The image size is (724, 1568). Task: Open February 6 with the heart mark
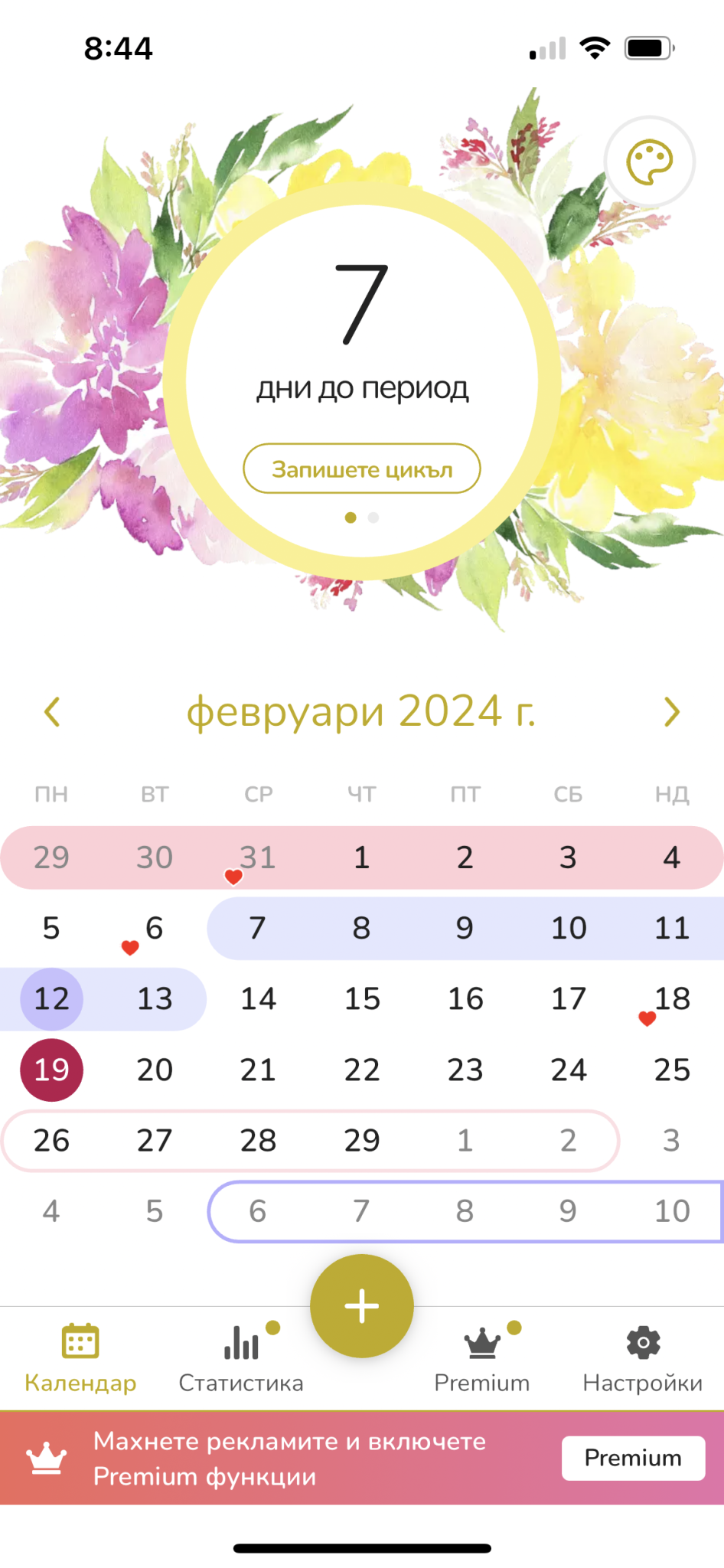click(x=154, y=929)
